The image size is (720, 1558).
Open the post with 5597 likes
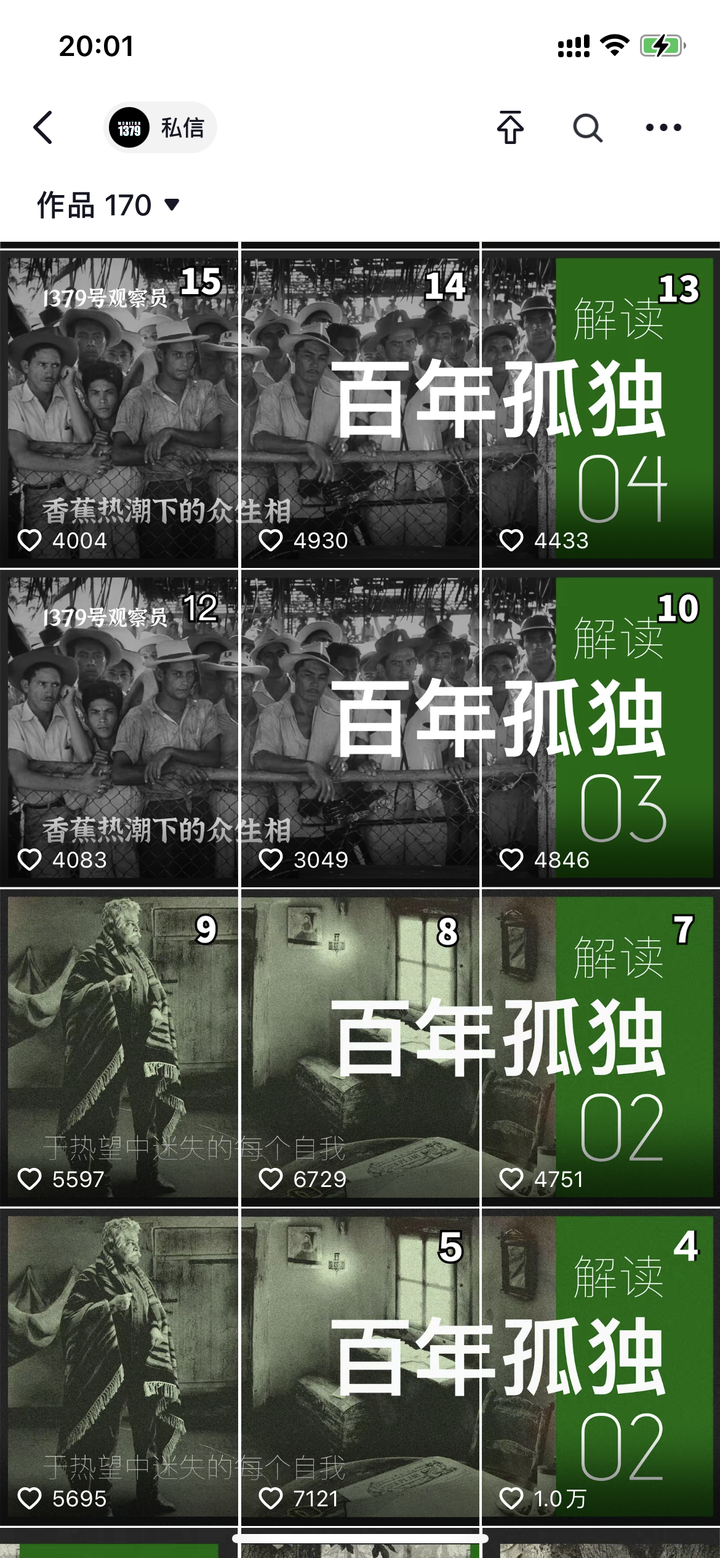[x=120, y=1045]
